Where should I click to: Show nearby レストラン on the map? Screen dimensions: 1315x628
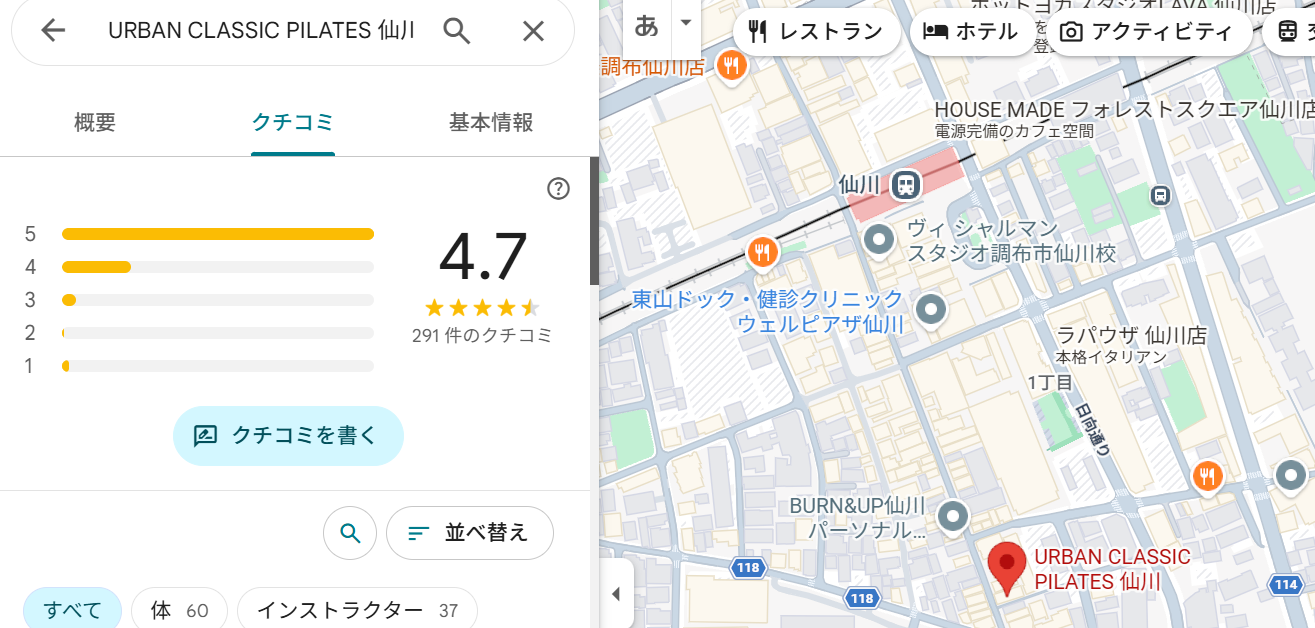(815, 32)
